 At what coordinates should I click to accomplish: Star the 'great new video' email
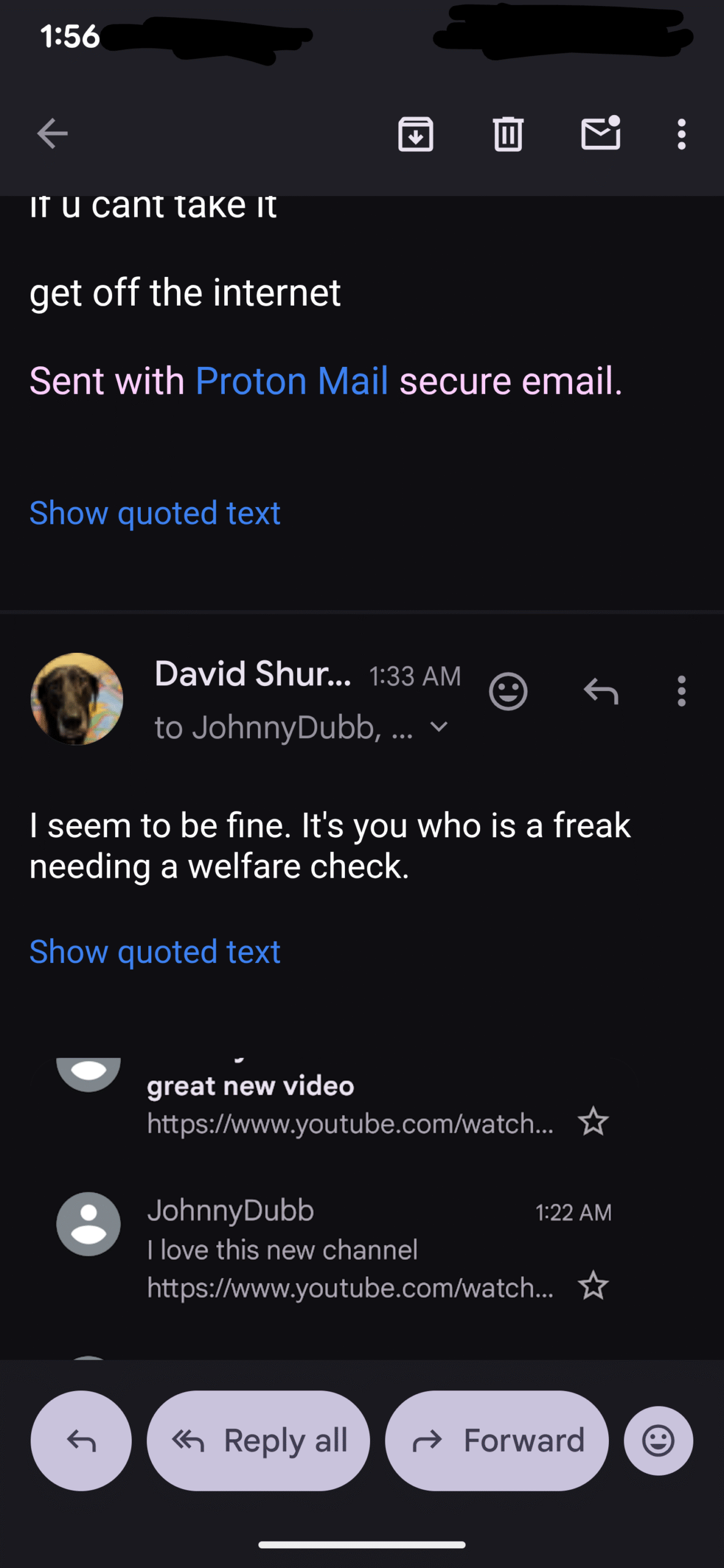[x=593, y=1122]
